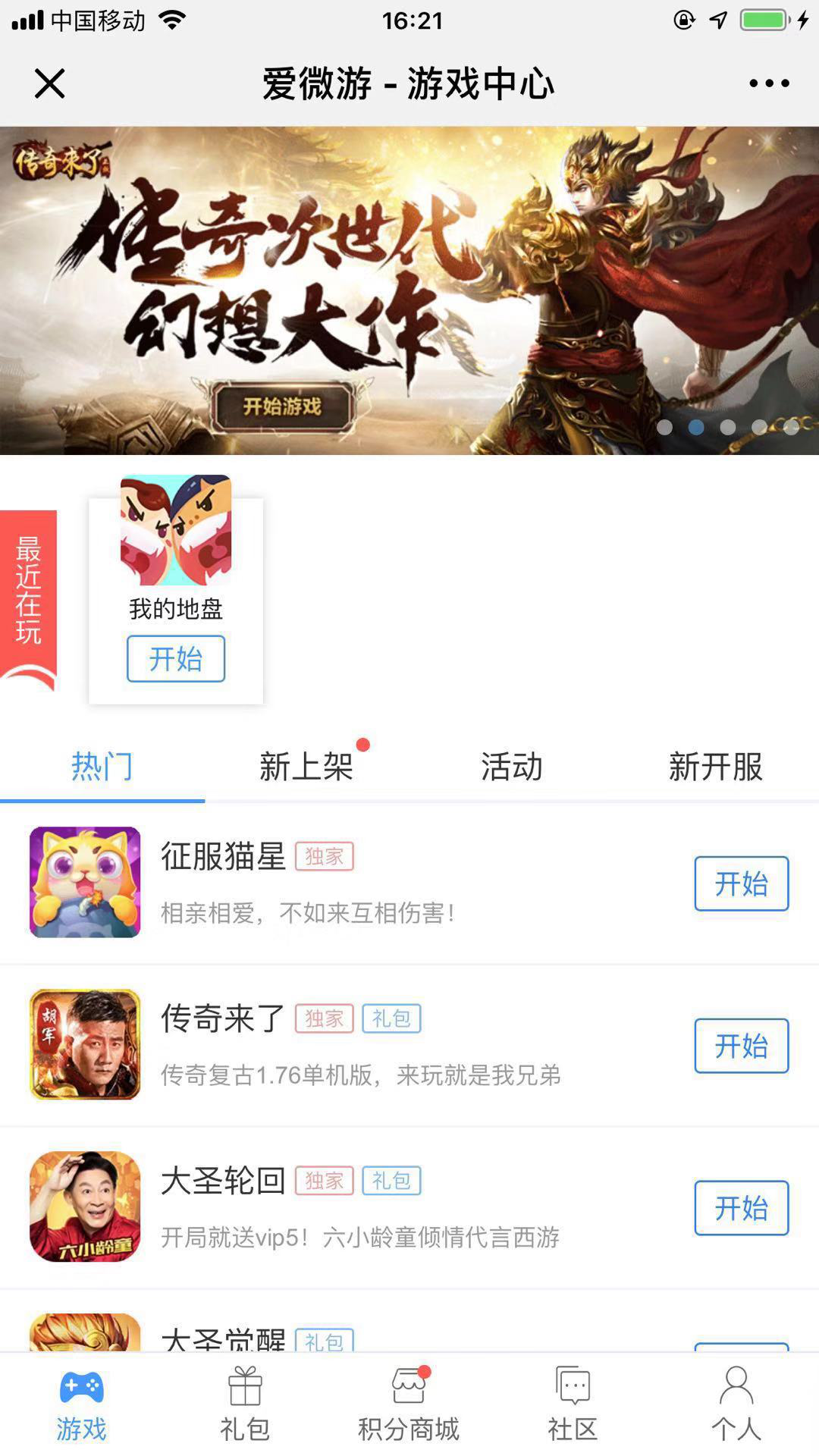The height and width of the screenshot is (1456, 819).
Task: Select the 热门 tab
Action: tap(102, 767)
